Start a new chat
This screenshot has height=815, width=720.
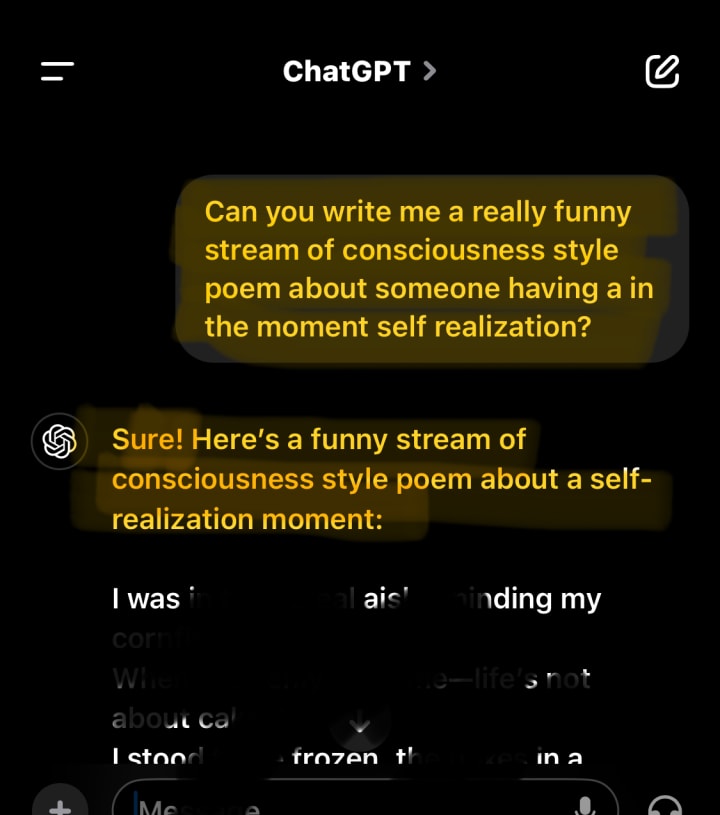[662, 72]
